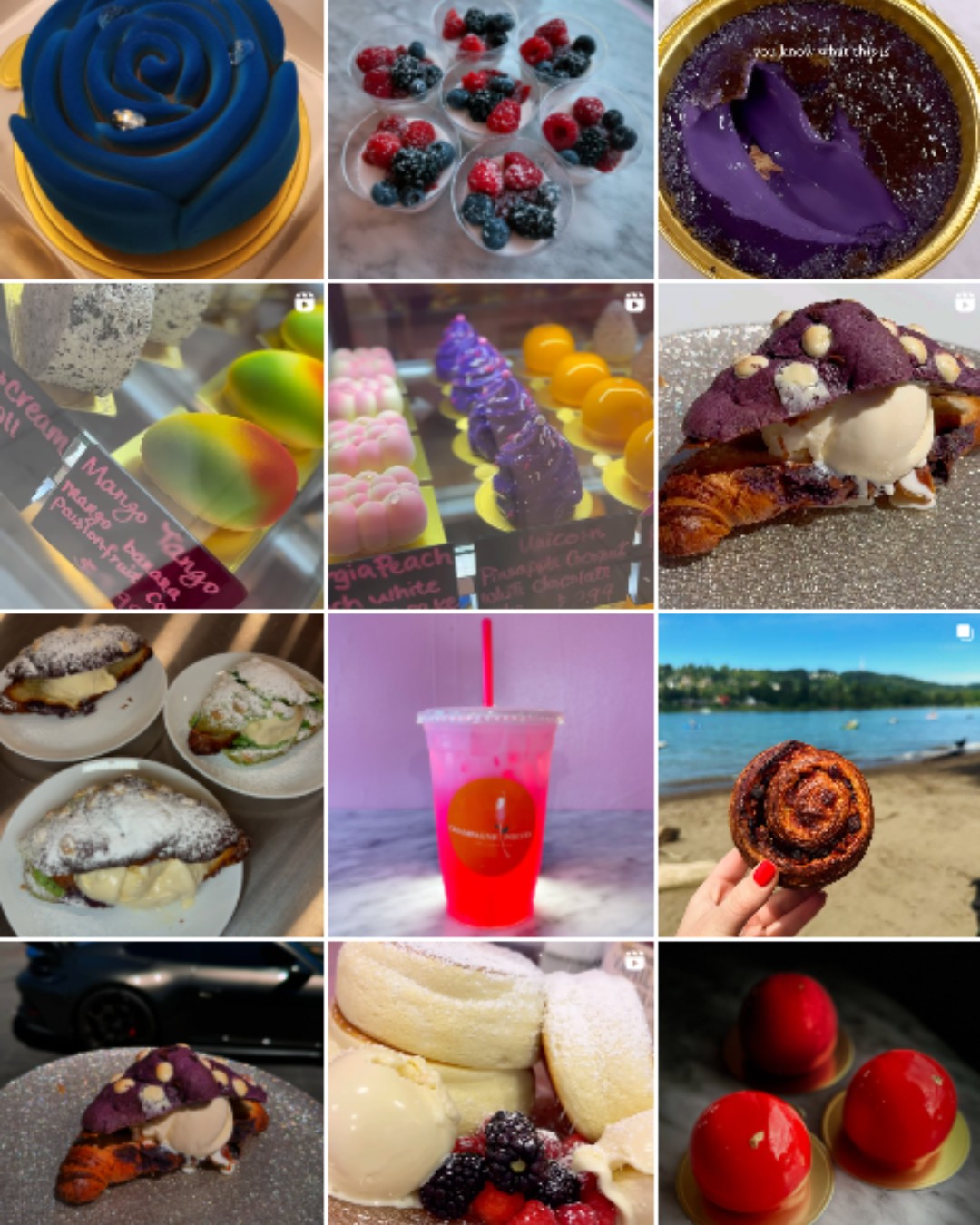Screen dimensions: 980x1225
Task: Open the pink drink with red straw post
Action: 490,774
